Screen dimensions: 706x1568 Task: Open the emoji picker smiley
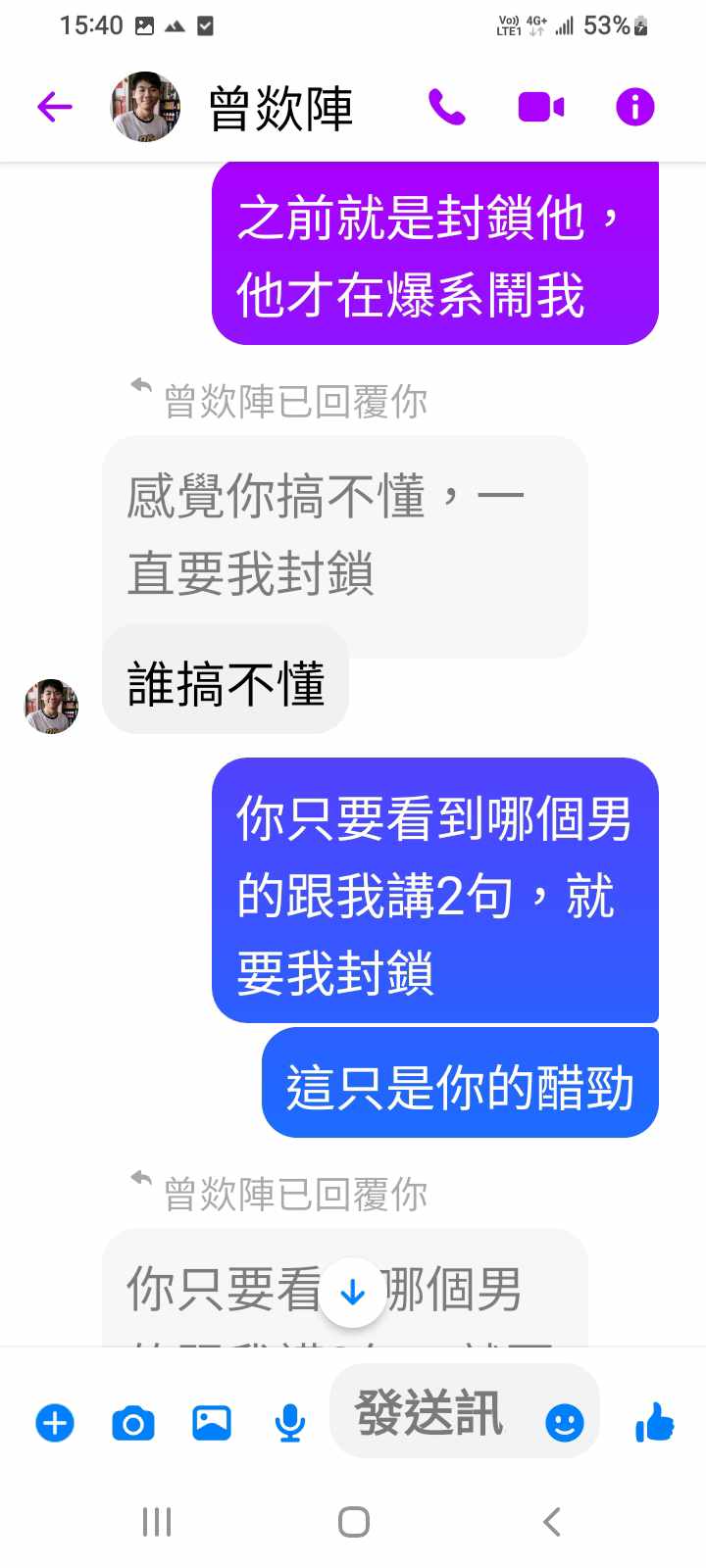coord(564,1422)
